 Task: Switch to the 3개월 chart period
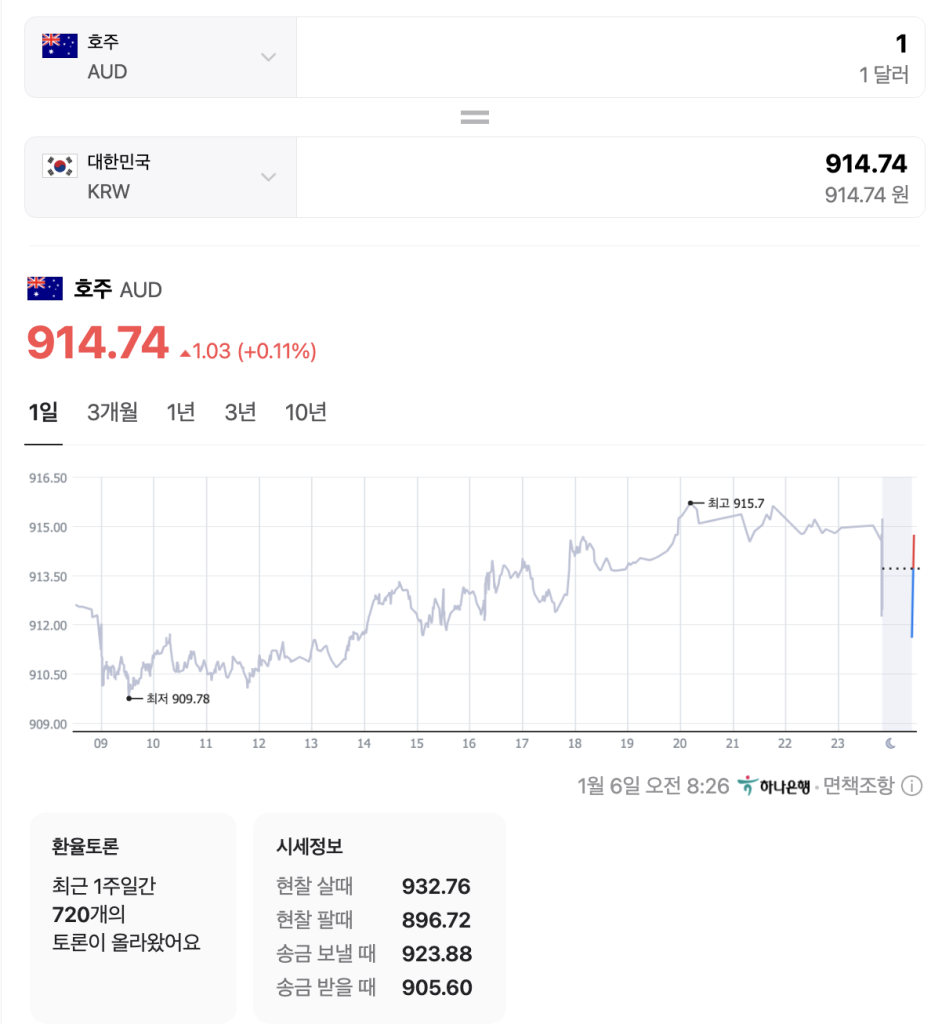(112, 413)
